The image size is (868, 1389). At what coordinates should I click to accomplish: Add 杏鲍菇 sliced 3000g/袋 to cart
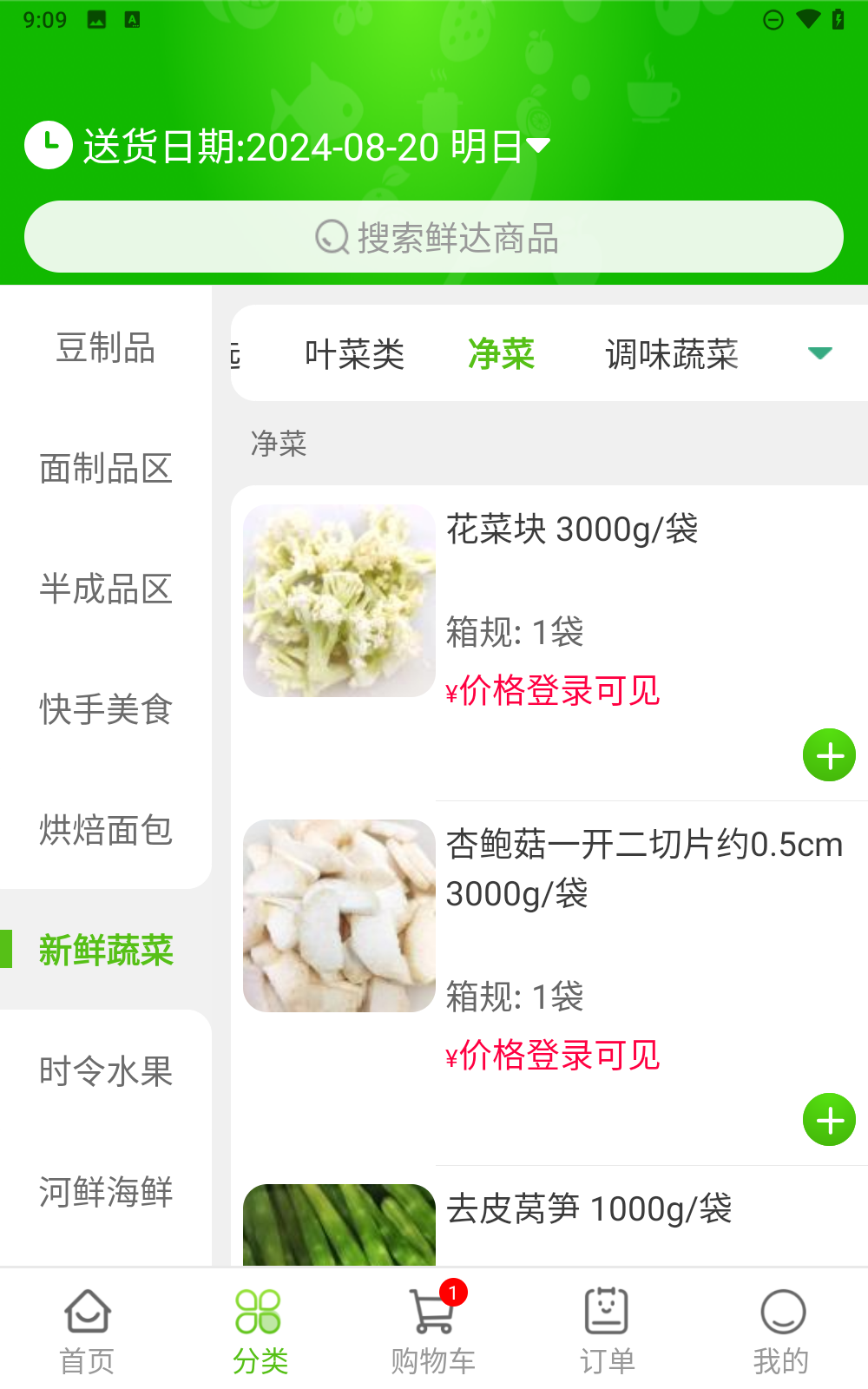pos(829,1120)
